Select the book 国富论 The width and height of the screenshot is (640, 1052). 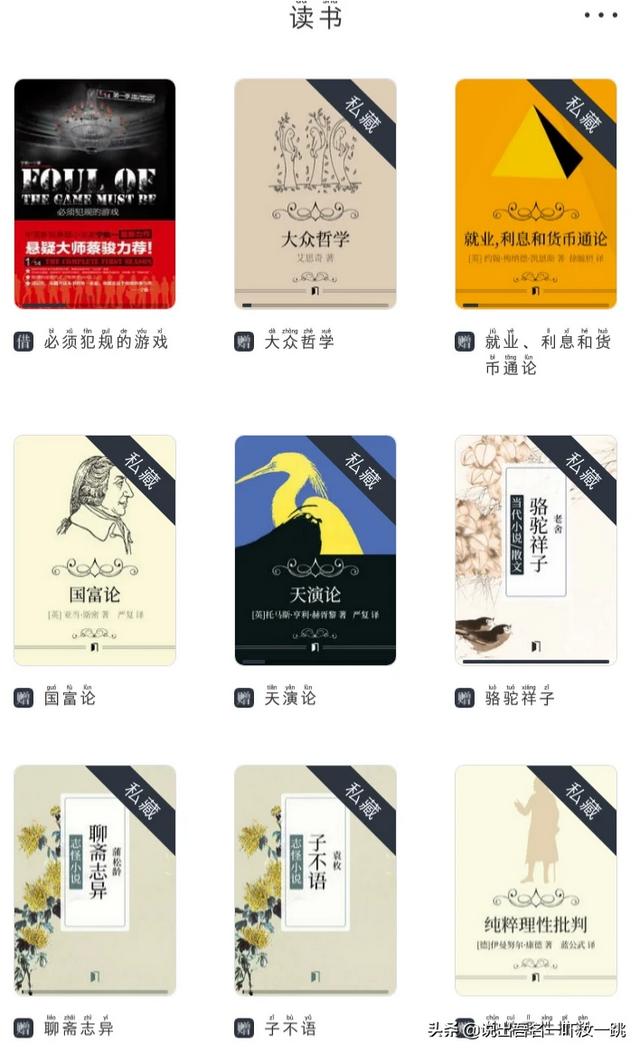[x=95, y=550]
